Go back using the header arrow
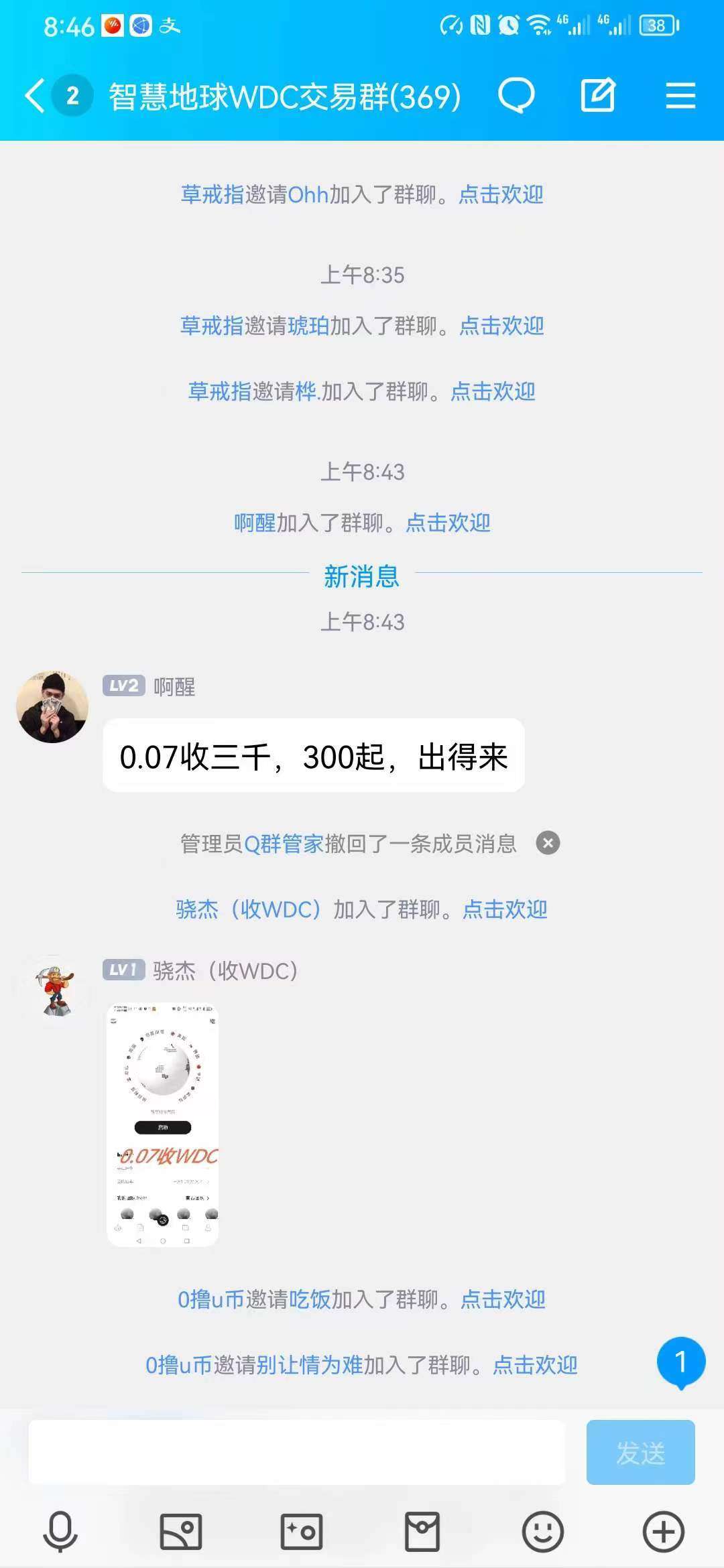724x1568 pixels. click(x=35, y=96)
